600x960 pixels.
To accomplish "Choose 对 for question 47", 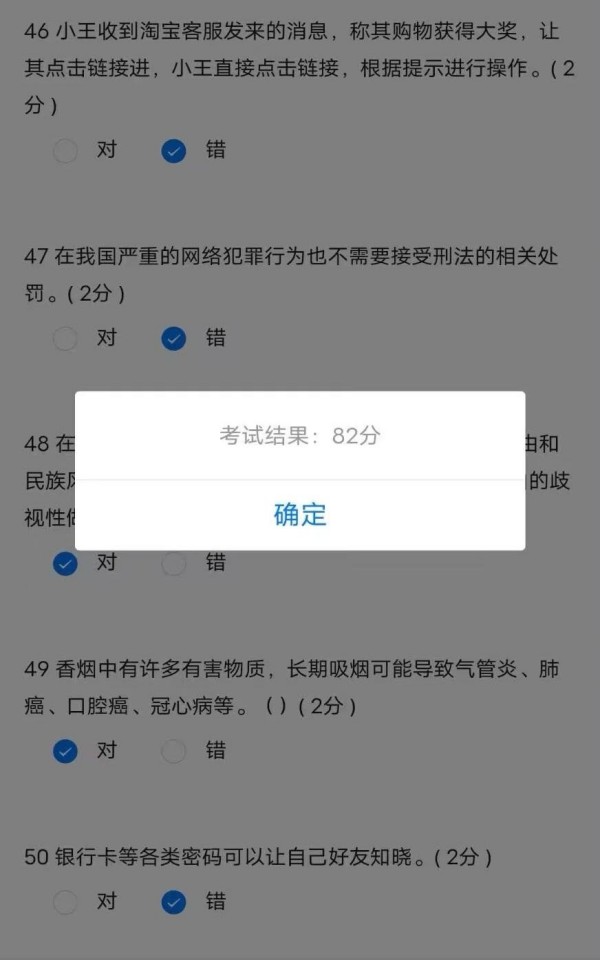I will [66, 339].
